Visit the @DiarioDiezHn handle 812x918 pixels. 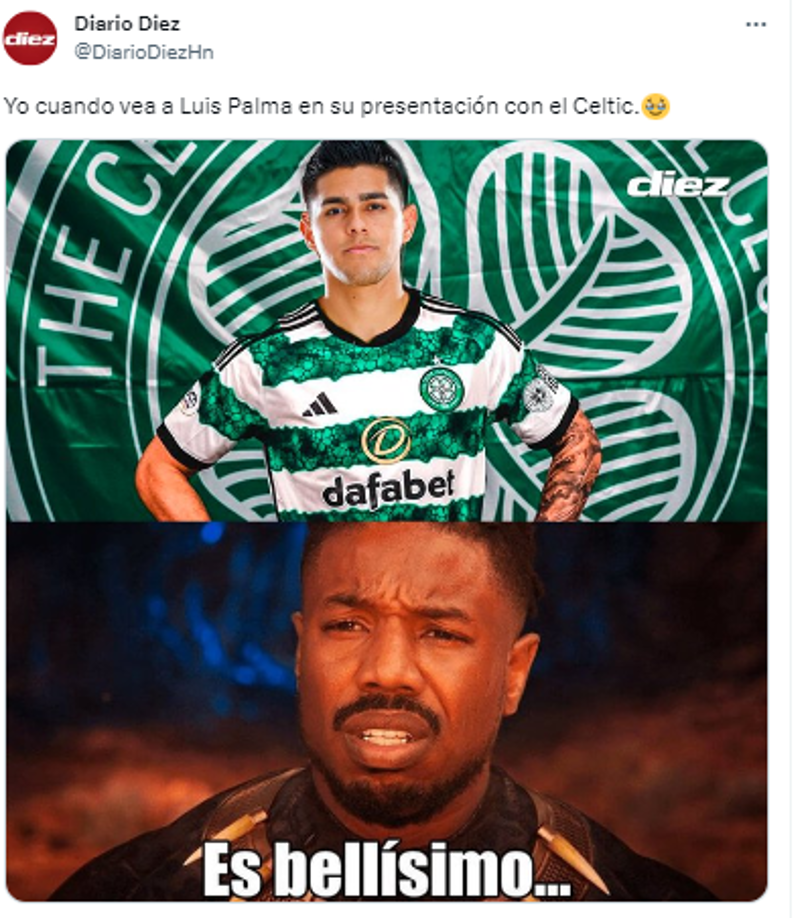[143, 52]
